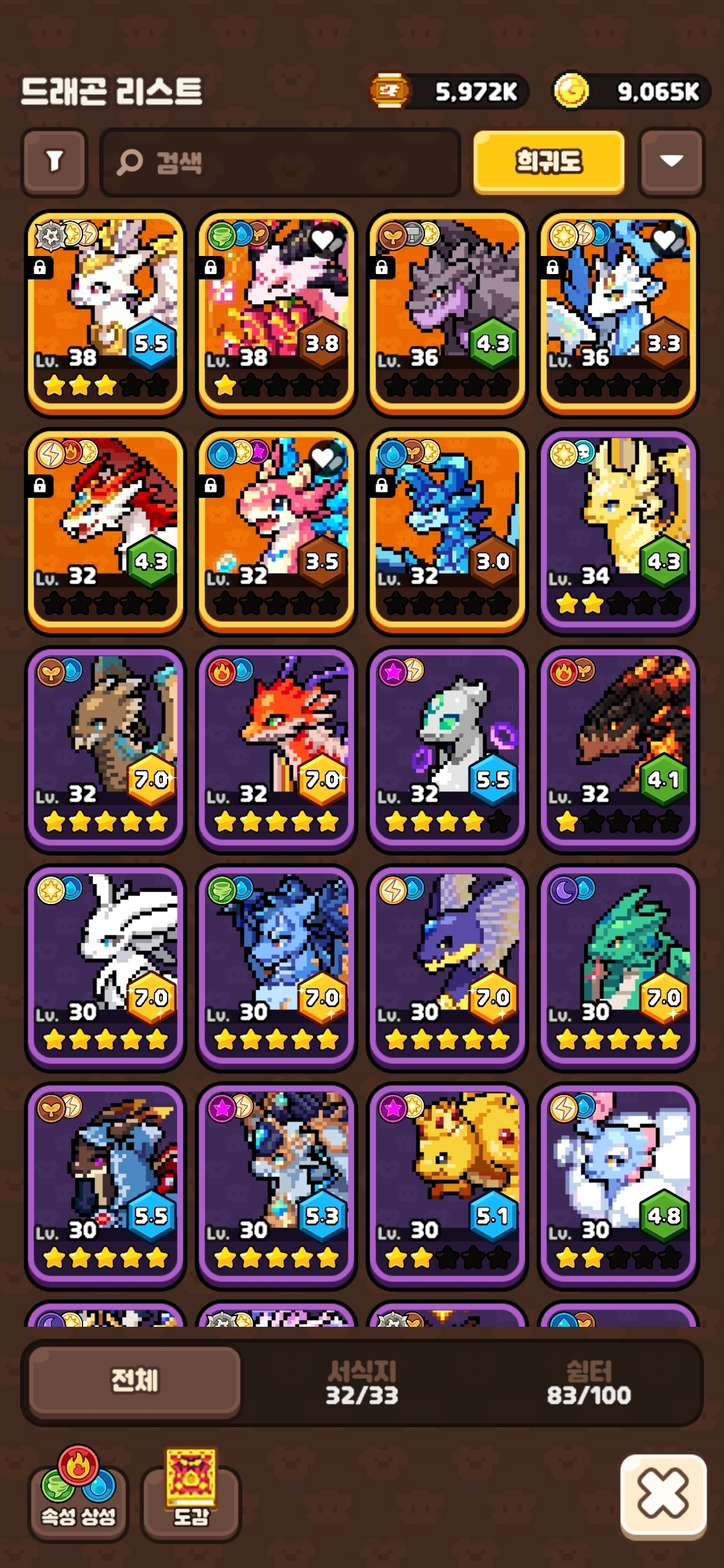724x1568 pixels.
Task: Open the filter funnel button
Action: pos(55,161)
